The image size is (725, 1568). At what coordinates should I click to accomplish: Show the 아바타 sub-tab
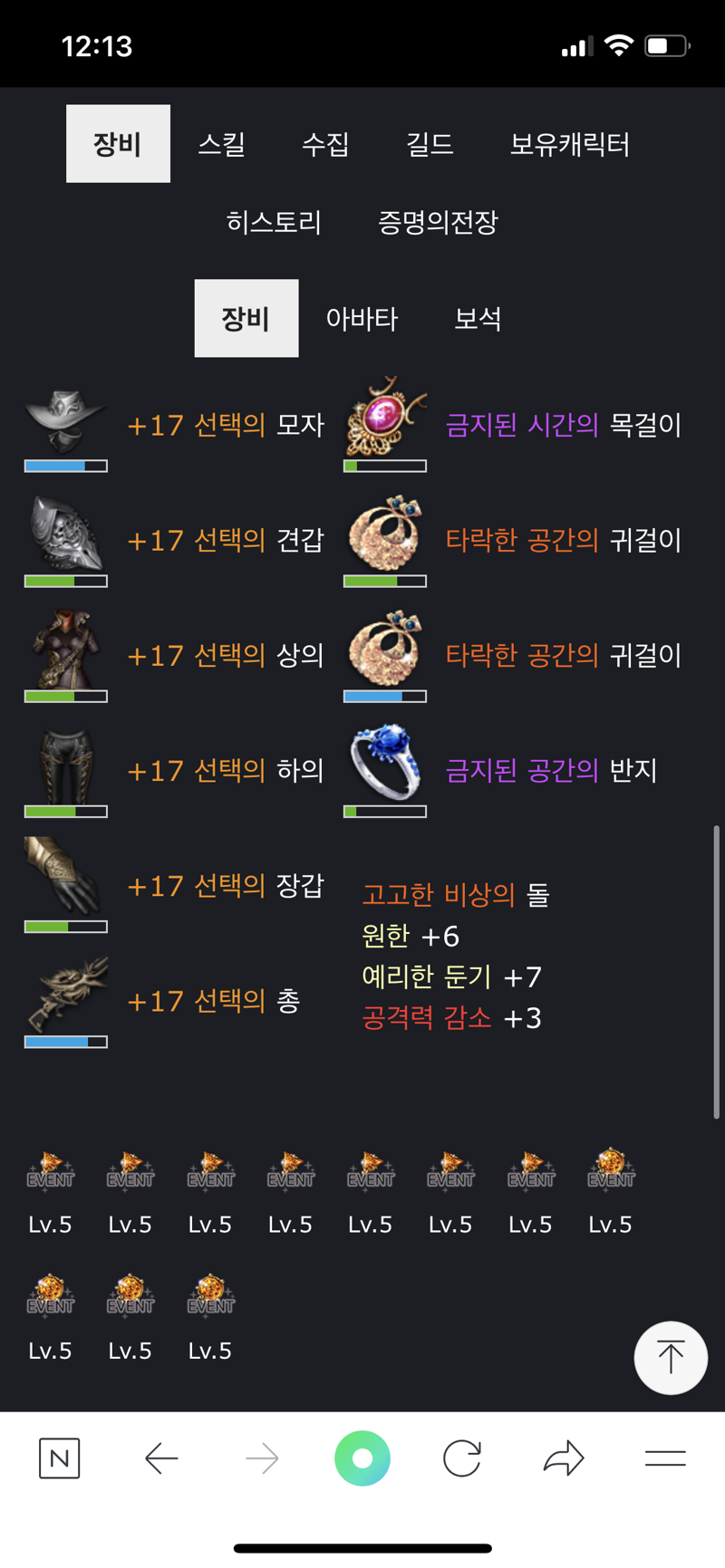pos(362,319)
